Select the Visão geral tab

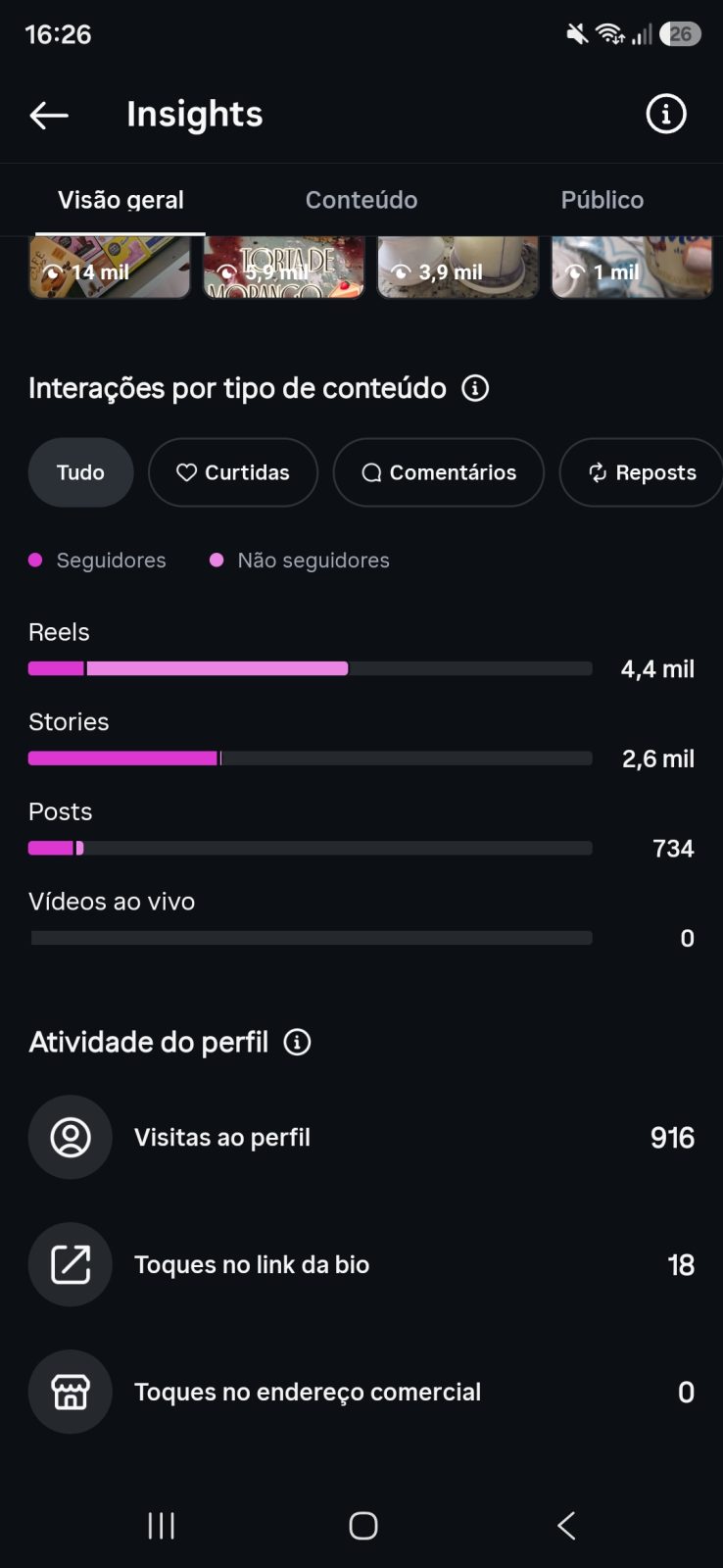[x=120, y=200]
